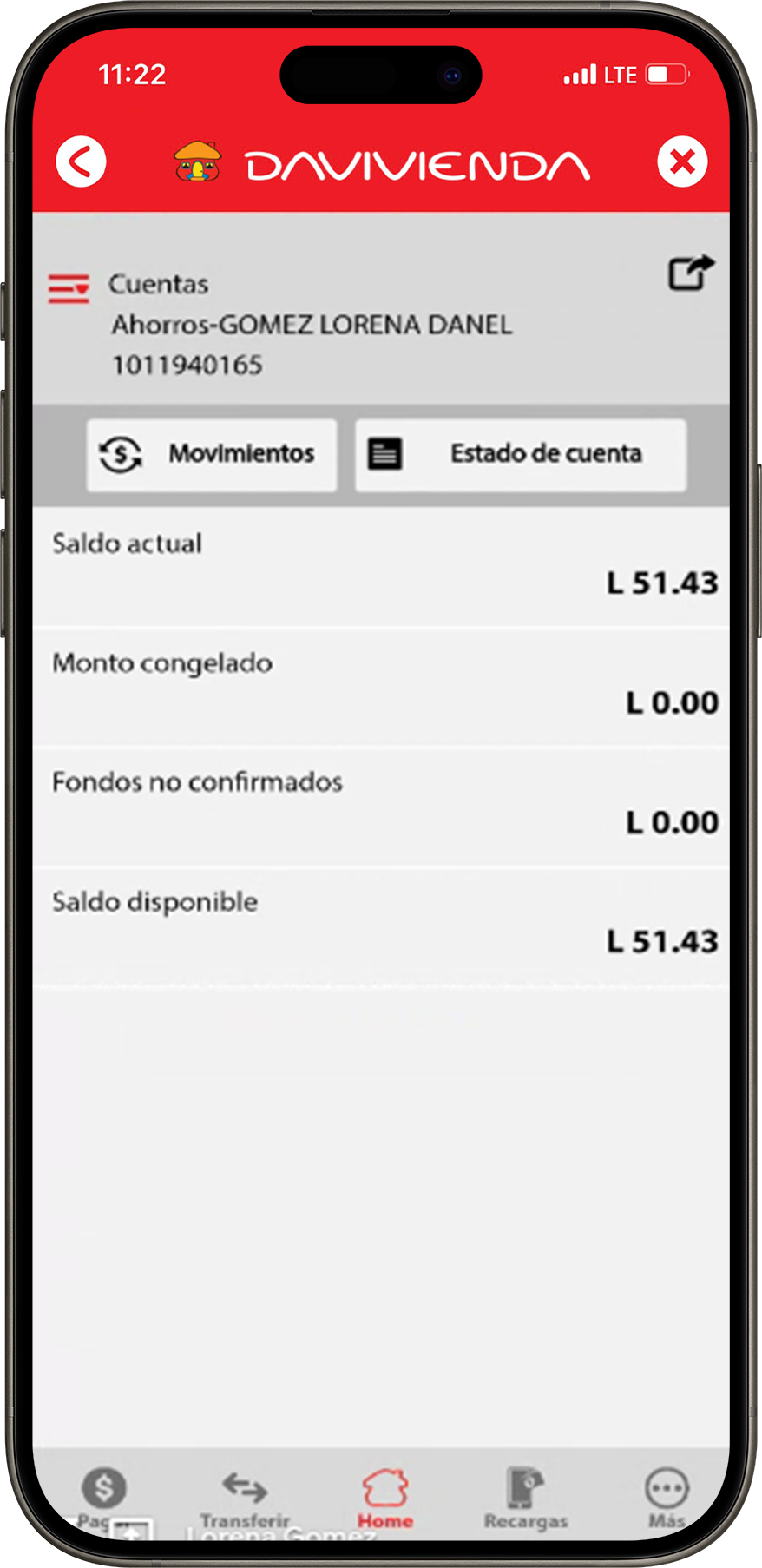Go to the Home tab
The image size is (762, 1568).
click(x=385, y=1499)
